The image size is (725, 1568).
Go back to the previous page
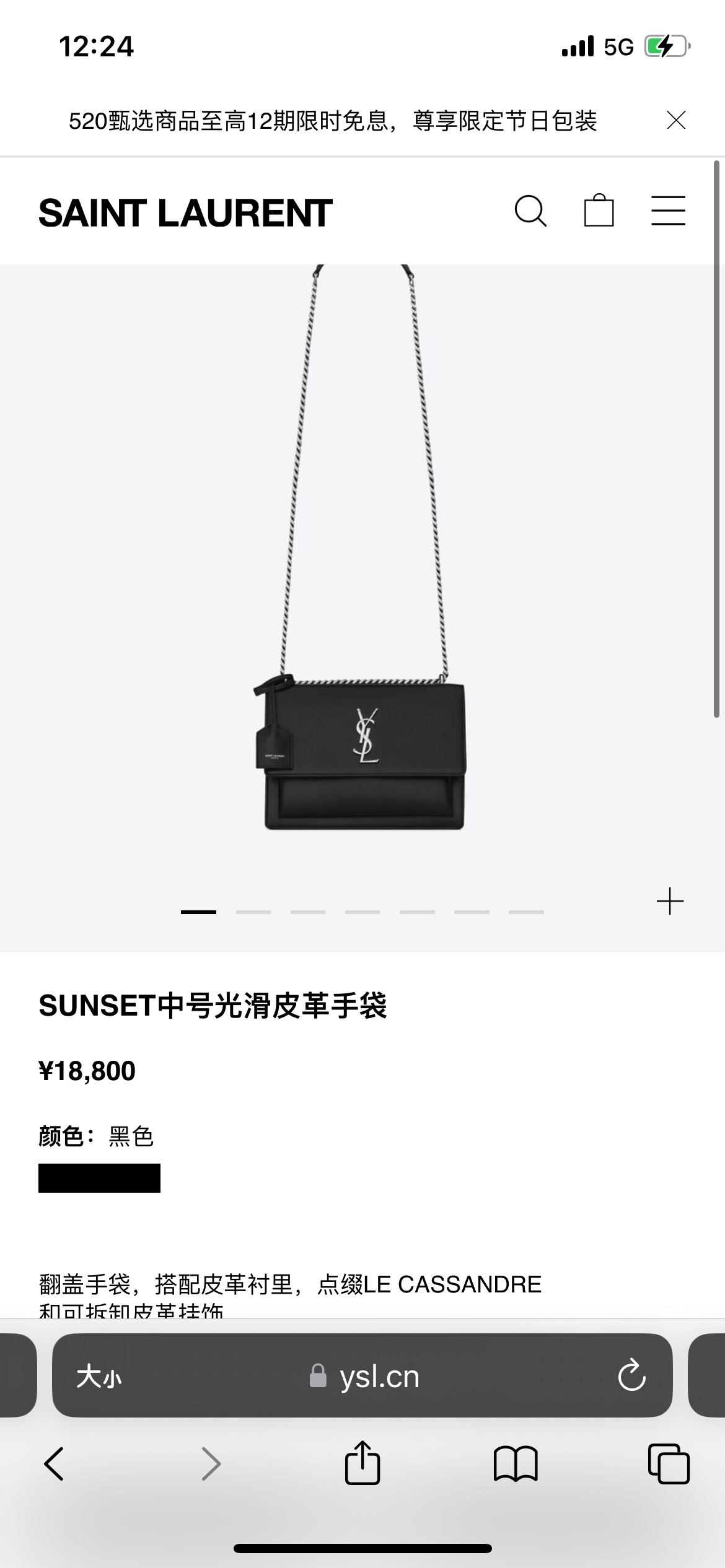pos(54,1465)
